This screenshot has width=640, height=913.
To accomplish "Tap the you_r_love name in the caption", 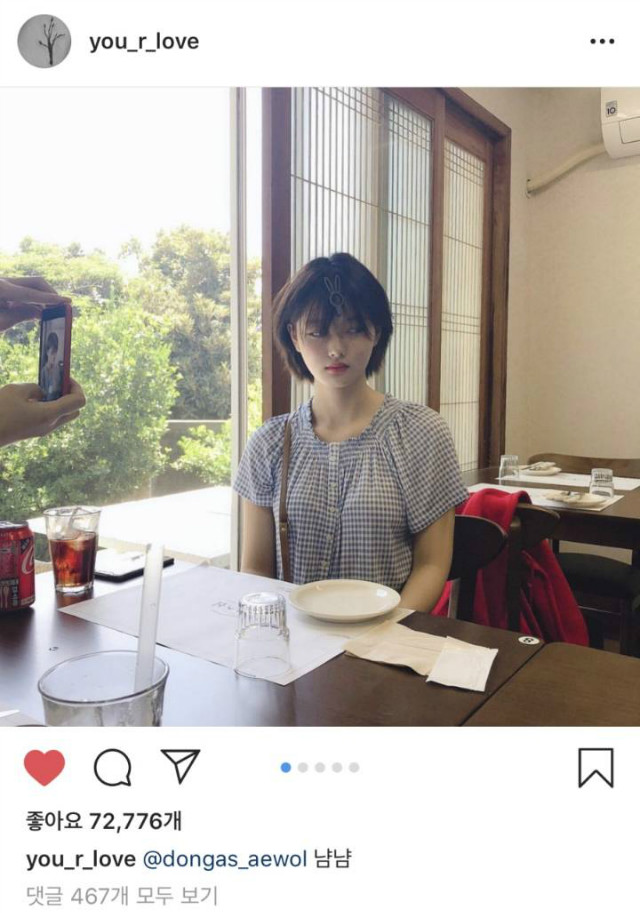I will click(78, 859).
